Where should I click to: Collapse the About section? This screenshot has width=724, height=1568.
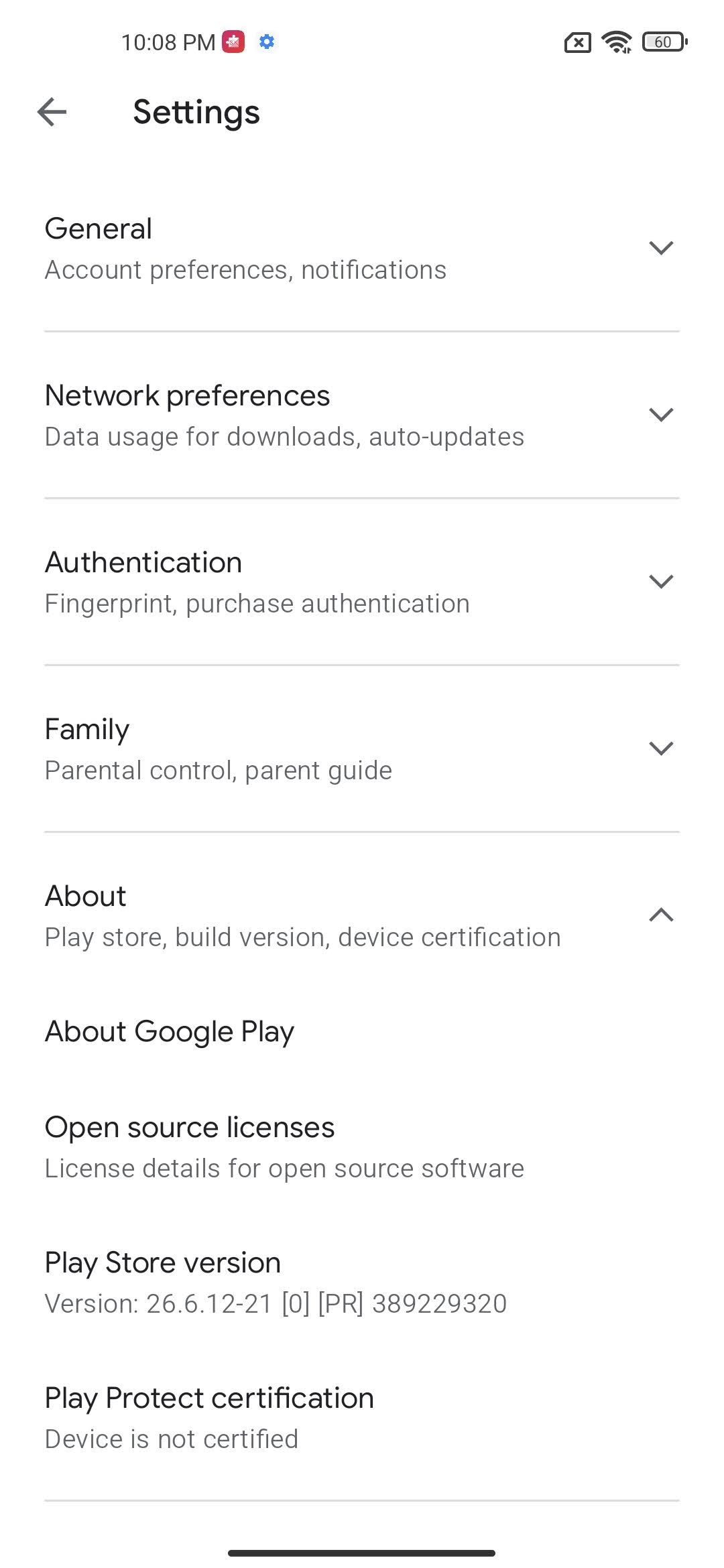tap(362, 915)
